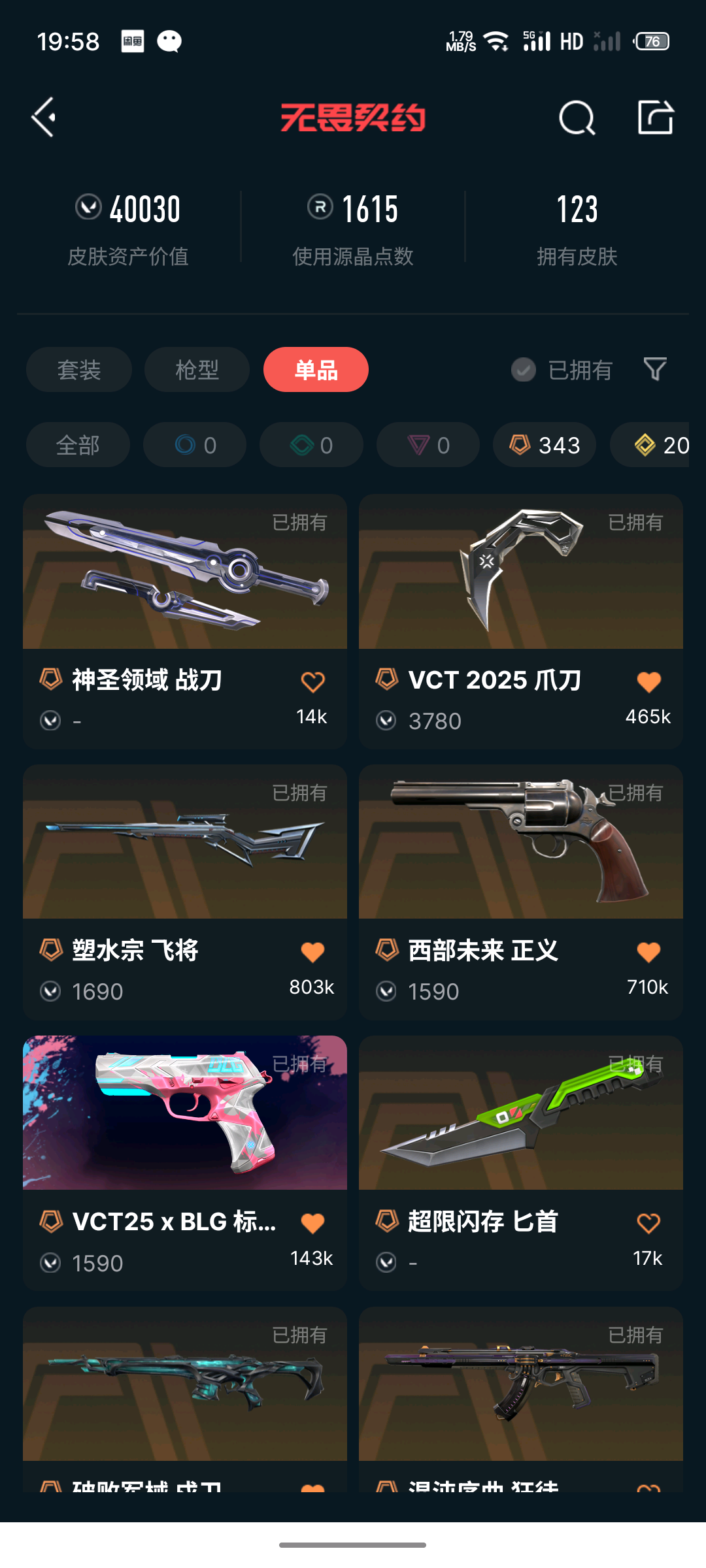706x1568 pixels.
Task: Like the 神圣领域 战刀 skin
Action: 312,682
